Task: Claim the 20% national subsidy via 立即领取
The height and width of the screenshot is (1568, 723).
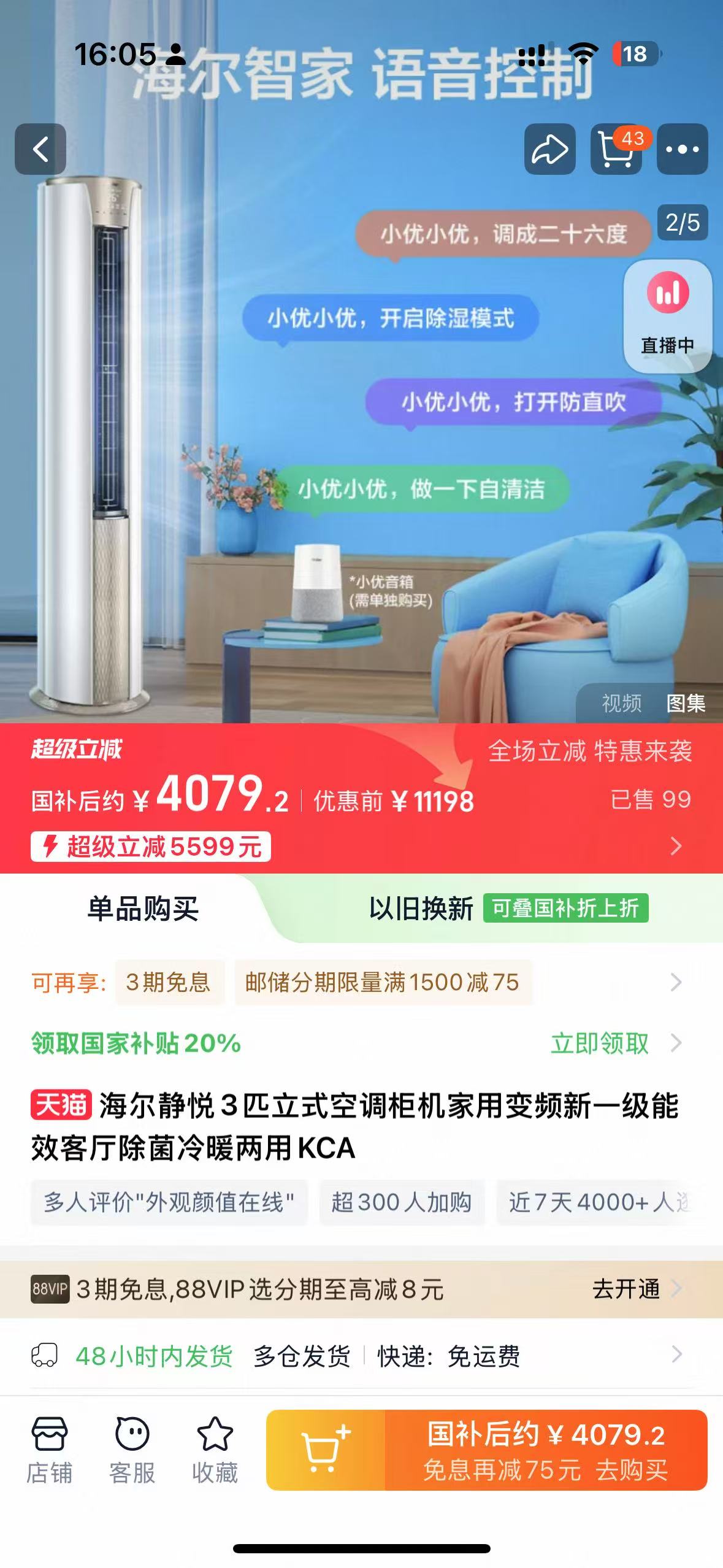Action: tap(600, 1043)
